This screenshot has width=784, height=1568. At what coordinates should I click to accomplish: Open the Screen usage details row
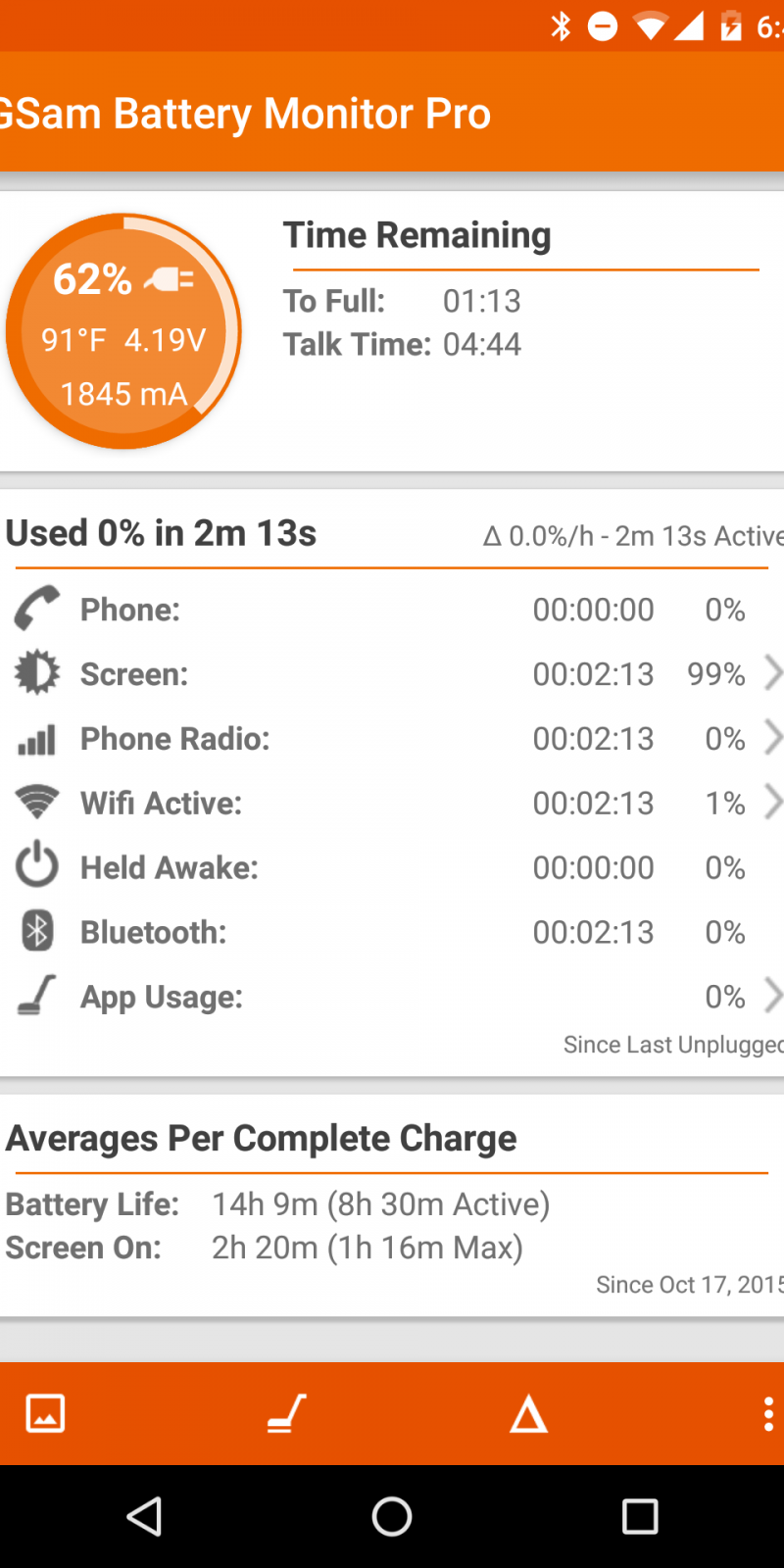(x=392, y=674)
